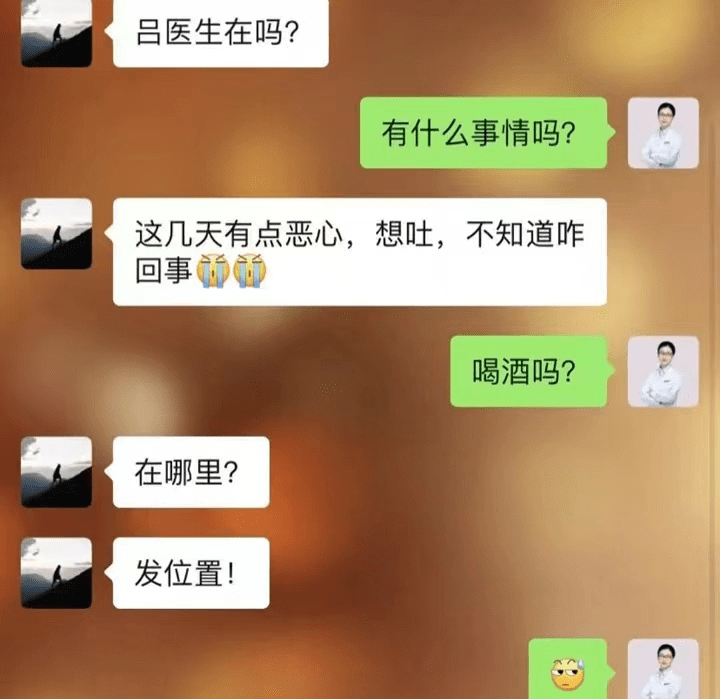Open profile avatar next to "发位置!"
The image size is (720, 699).
pyautogui.click(x=57, y=573)
